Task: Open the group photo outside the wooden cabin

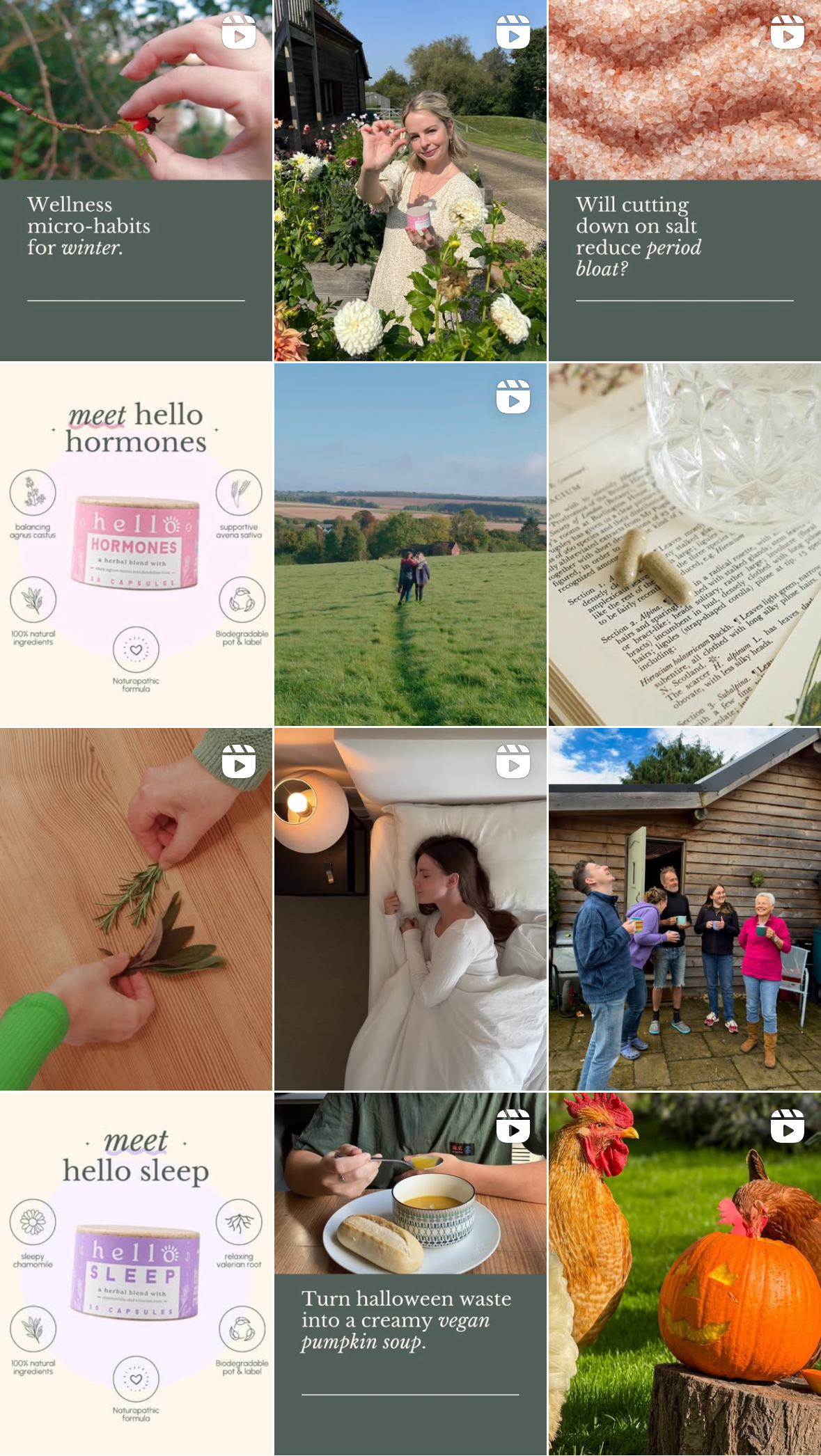Action: (685, 909)
